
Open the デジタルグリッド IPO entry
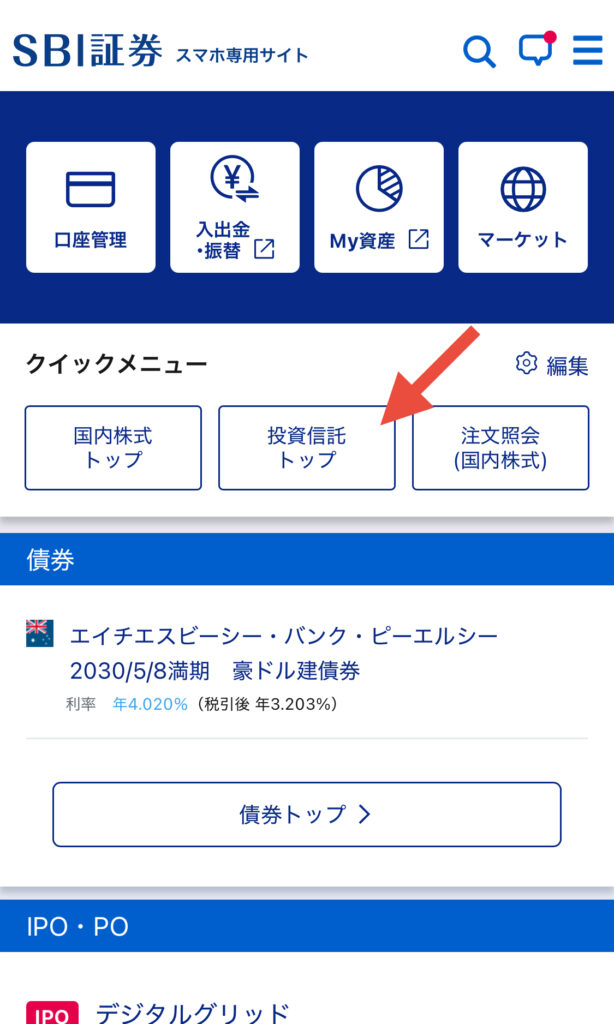point(192,1012)
